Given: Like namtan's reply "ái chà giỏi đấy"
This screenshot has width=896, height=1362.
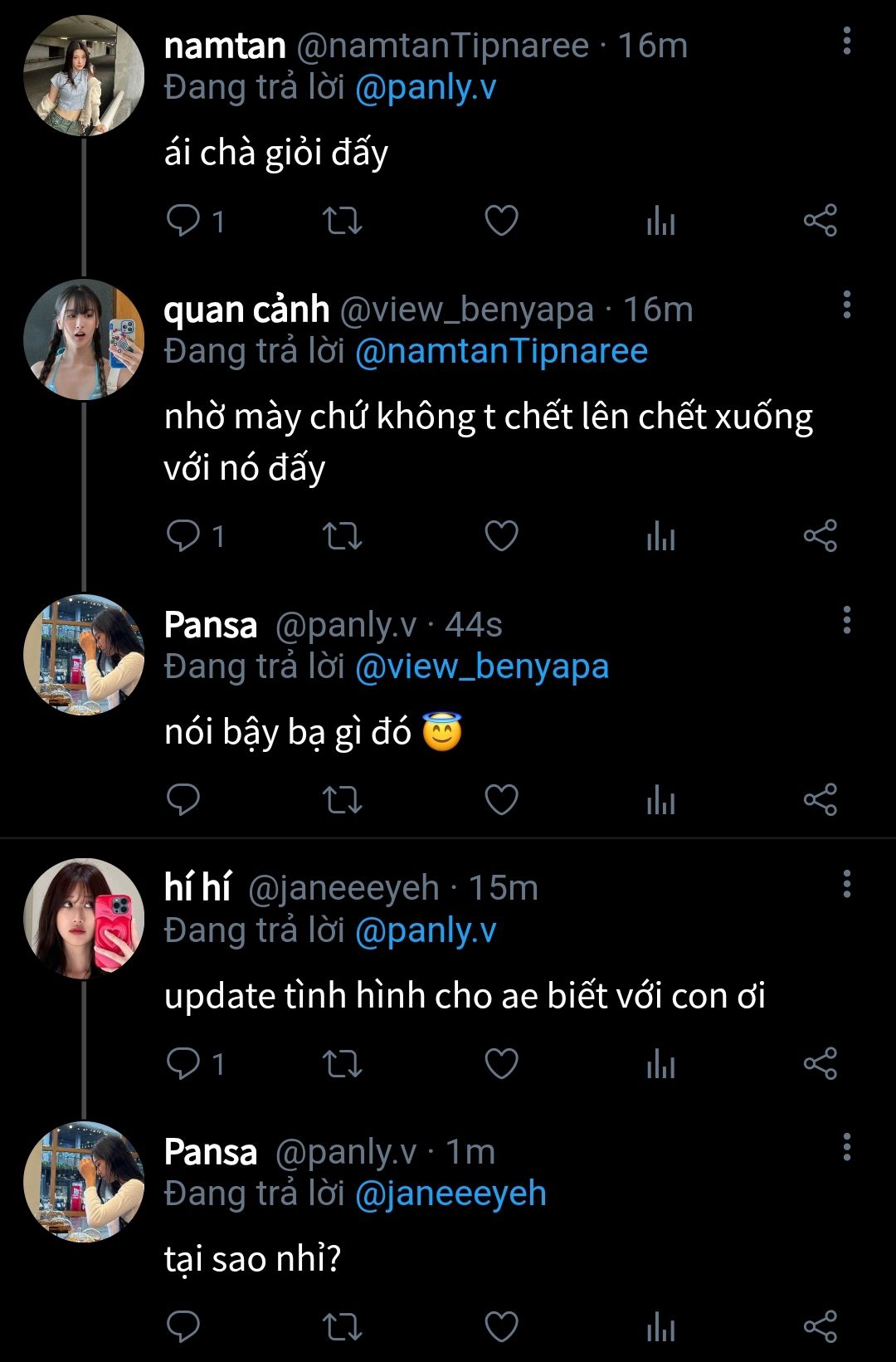Looking at the screenshot, I should 501,221.
